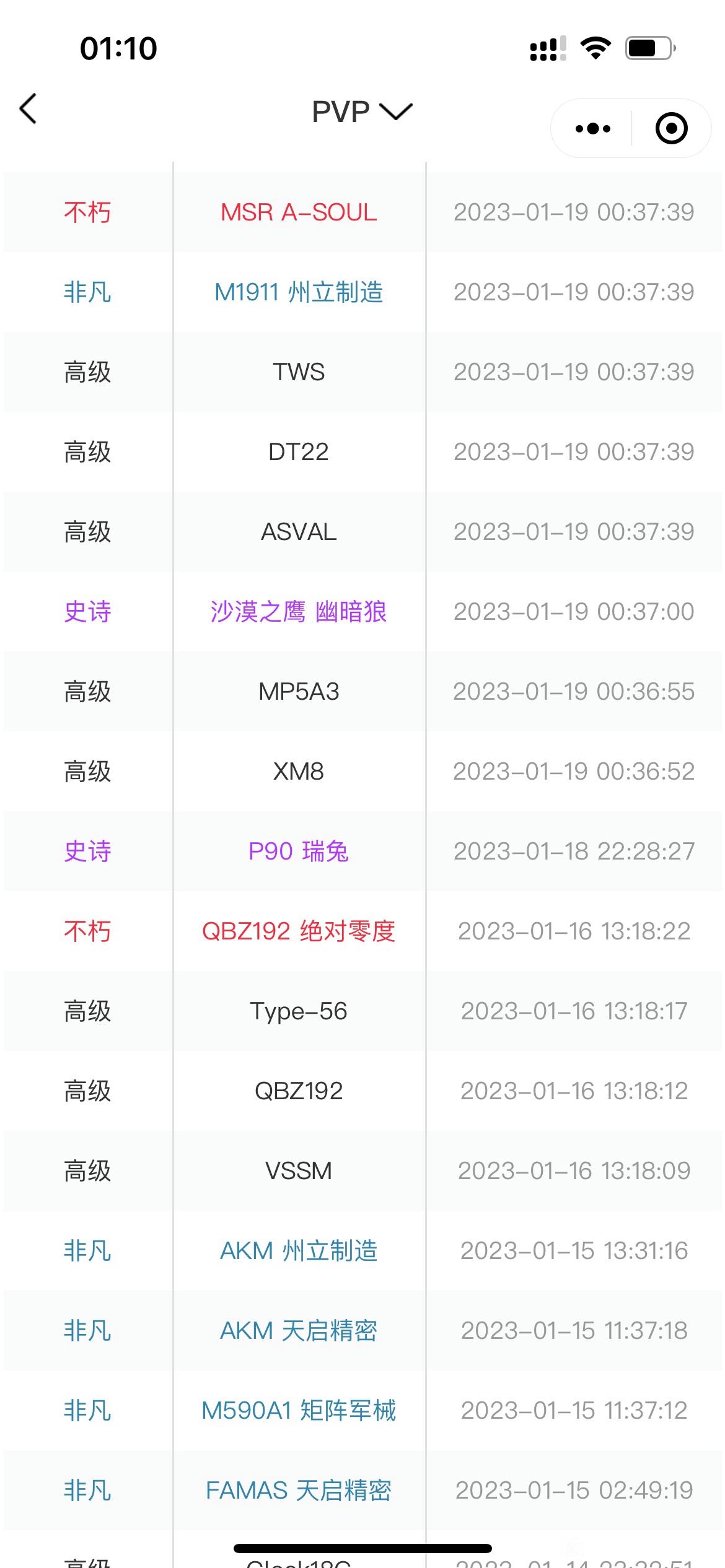This screenshot has height=1568, width=725.
Task: Close the mini program with the circle button
Action: [671, 129]
